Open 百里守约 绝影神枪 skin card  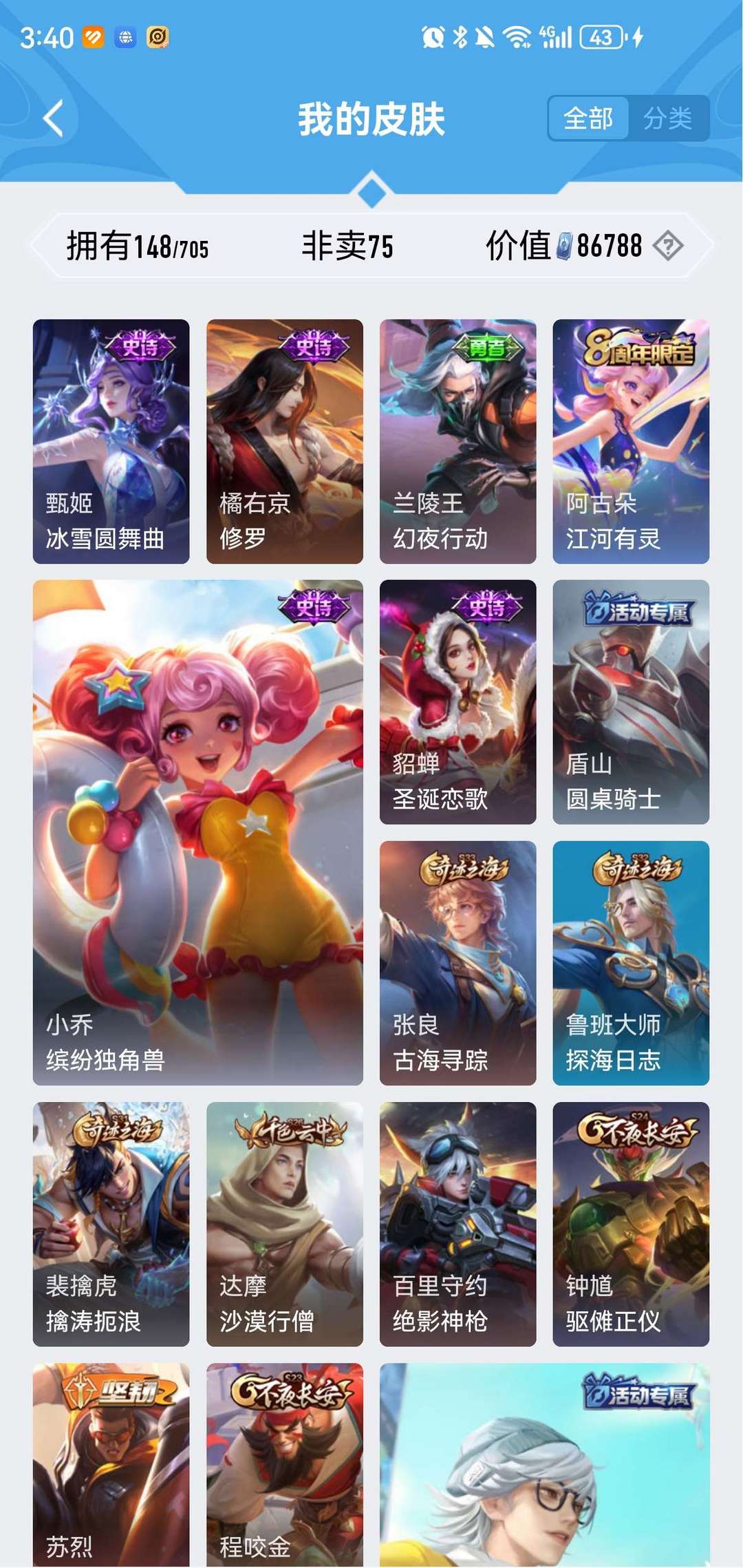coord(457,1224)
